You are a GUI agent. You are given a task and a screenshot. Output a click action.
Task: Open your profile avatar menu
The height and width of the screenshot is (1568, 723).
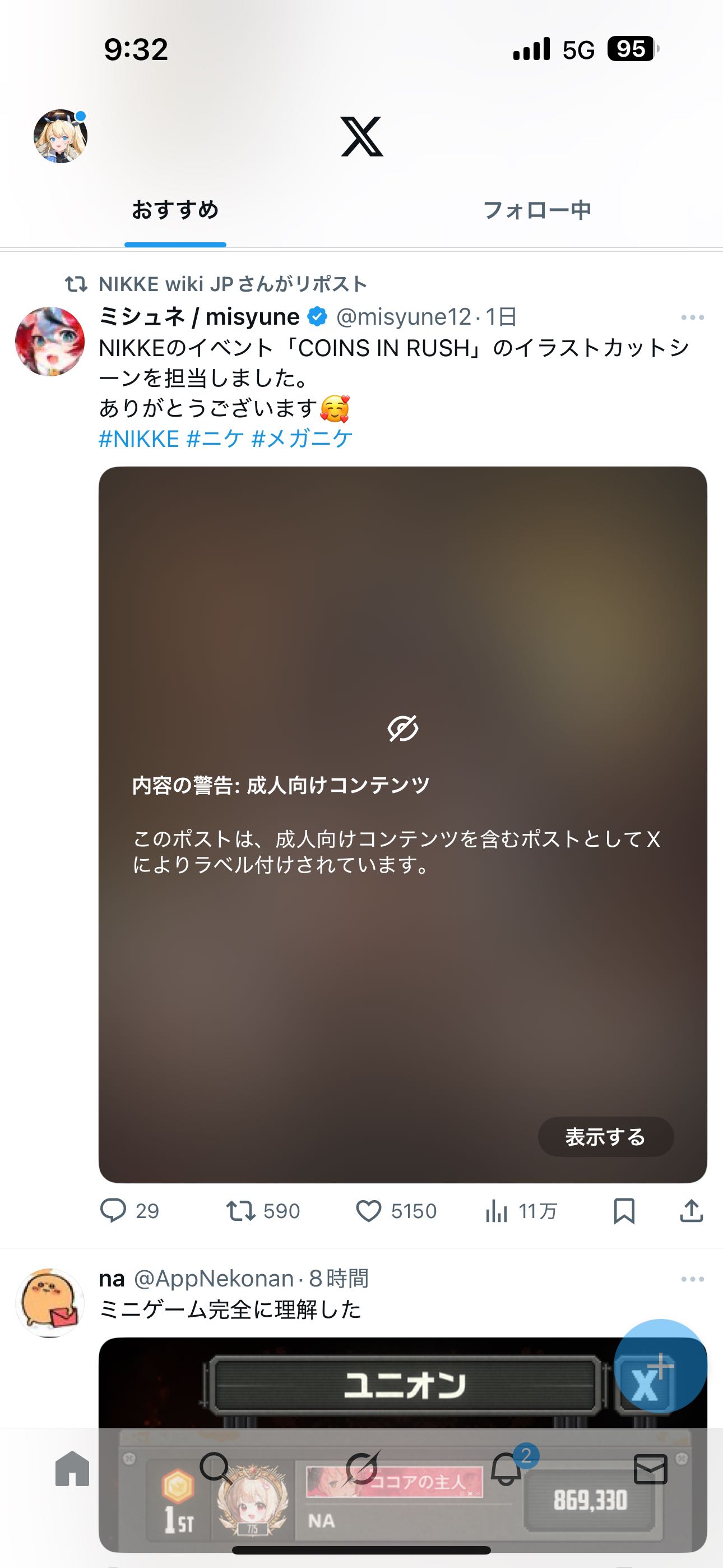61,136
